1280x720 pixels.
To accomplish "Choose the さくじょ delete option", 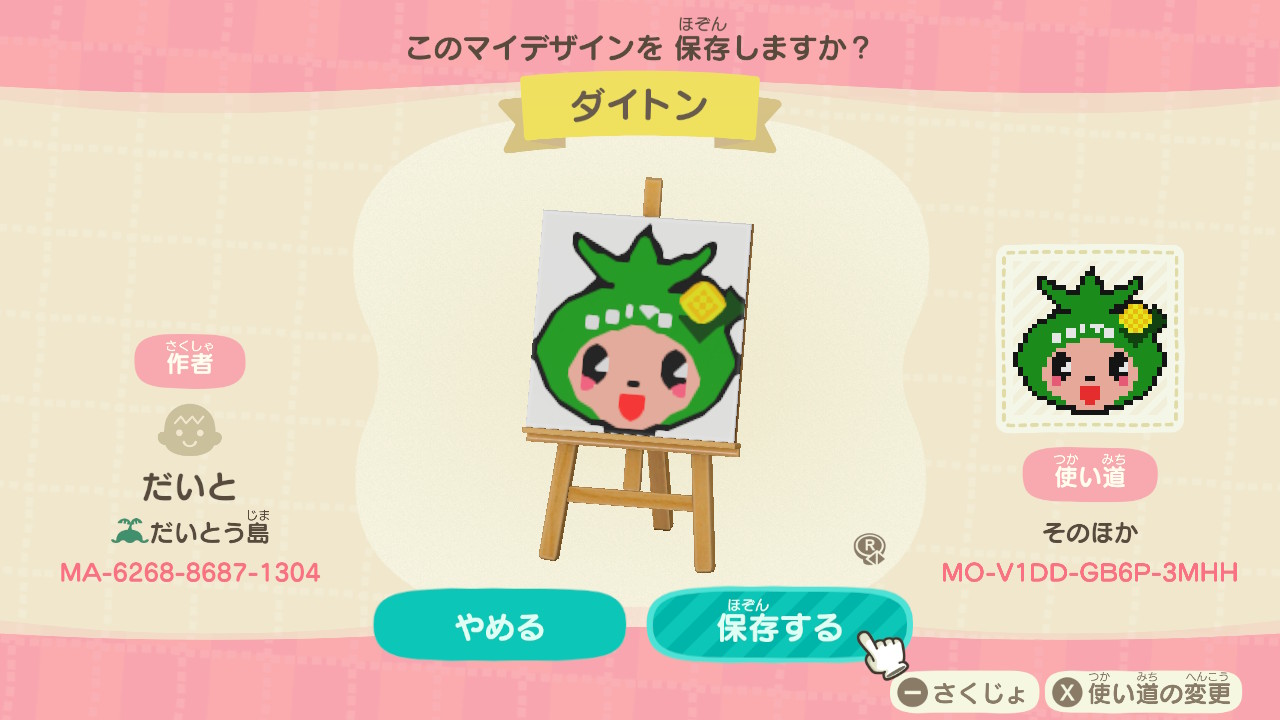I will click(964, 692).
